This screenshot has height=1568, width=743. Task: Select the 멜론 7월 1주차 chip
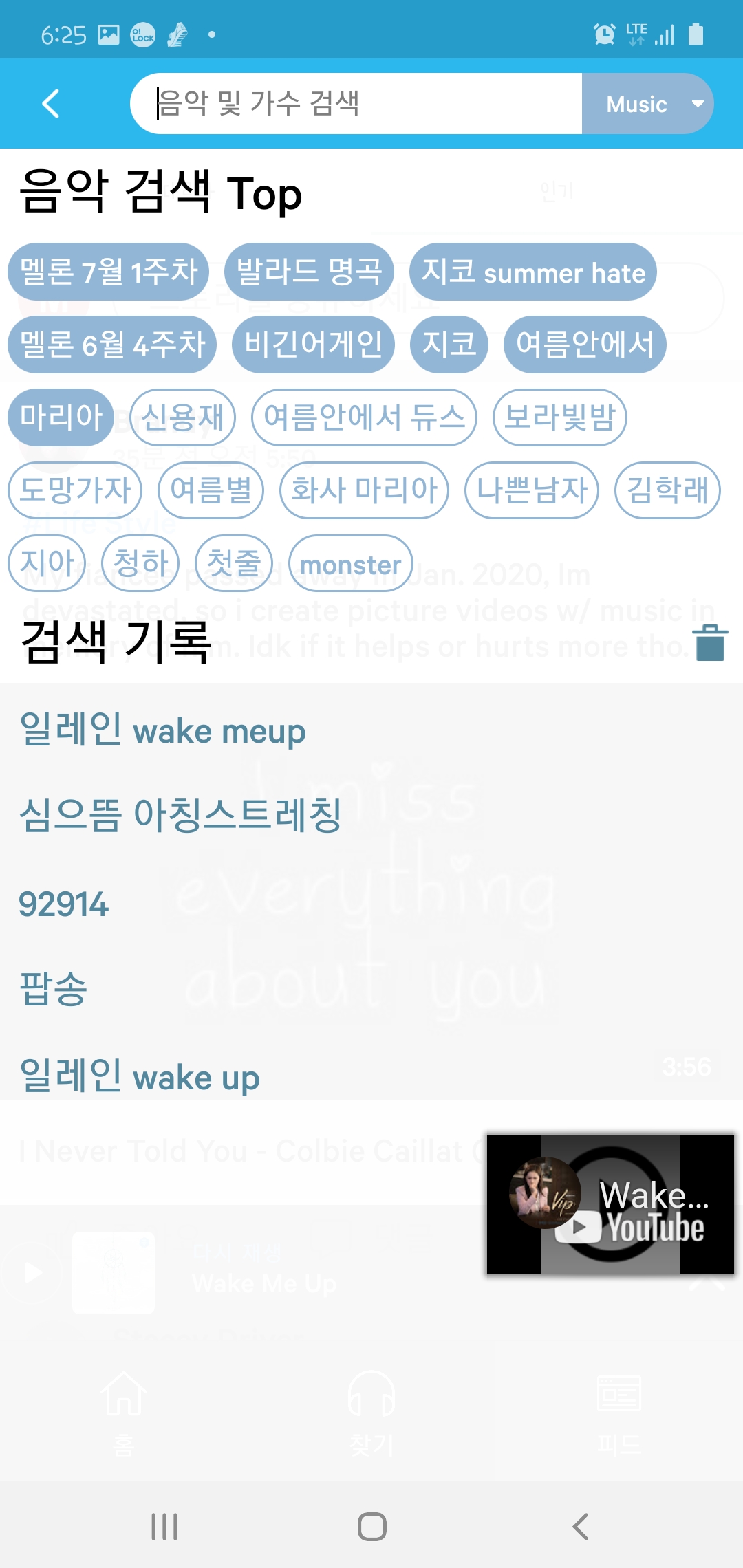(x=109, y=272)
